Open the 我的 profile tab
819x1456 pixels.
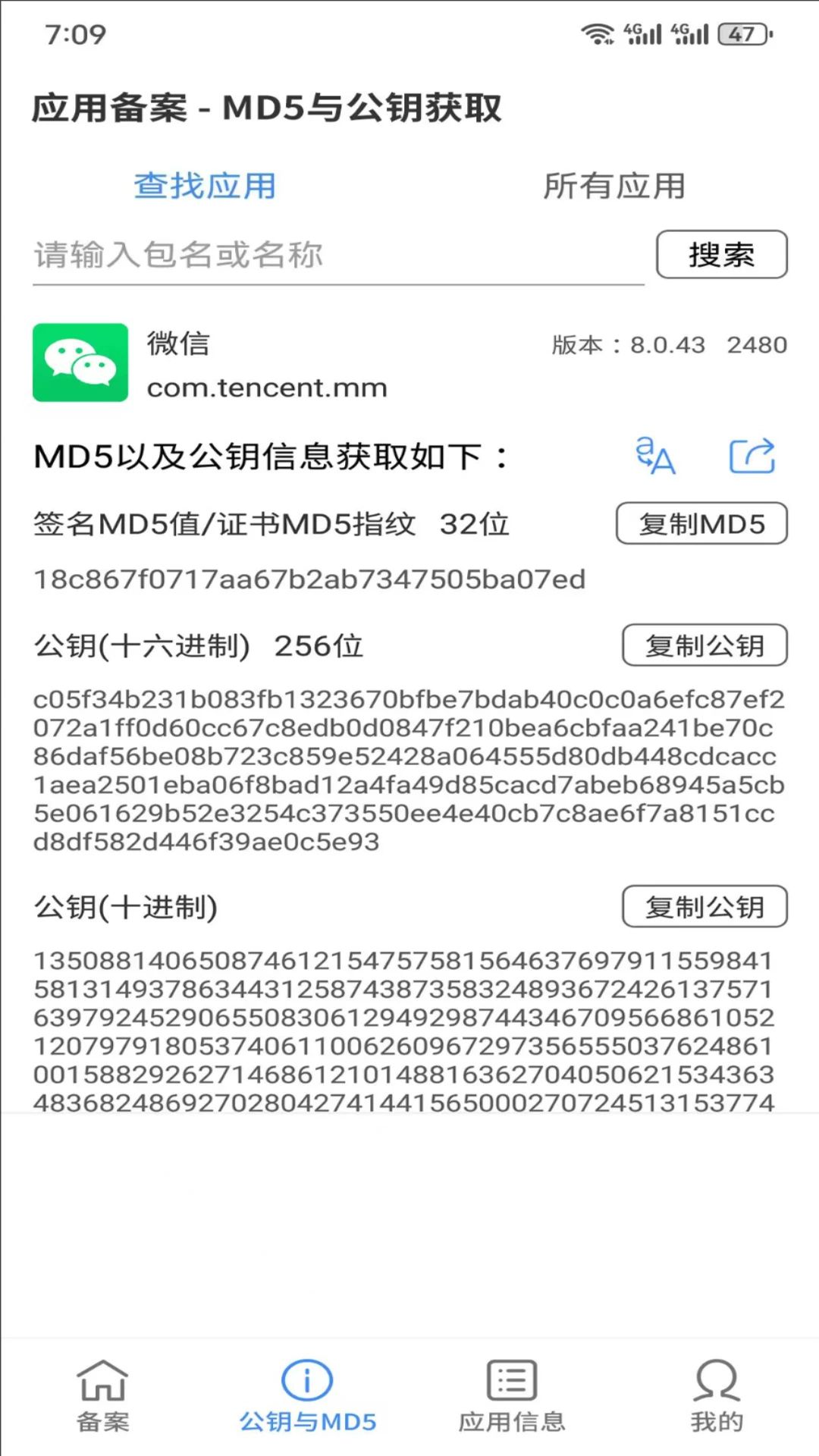(x=717, y=1395)
